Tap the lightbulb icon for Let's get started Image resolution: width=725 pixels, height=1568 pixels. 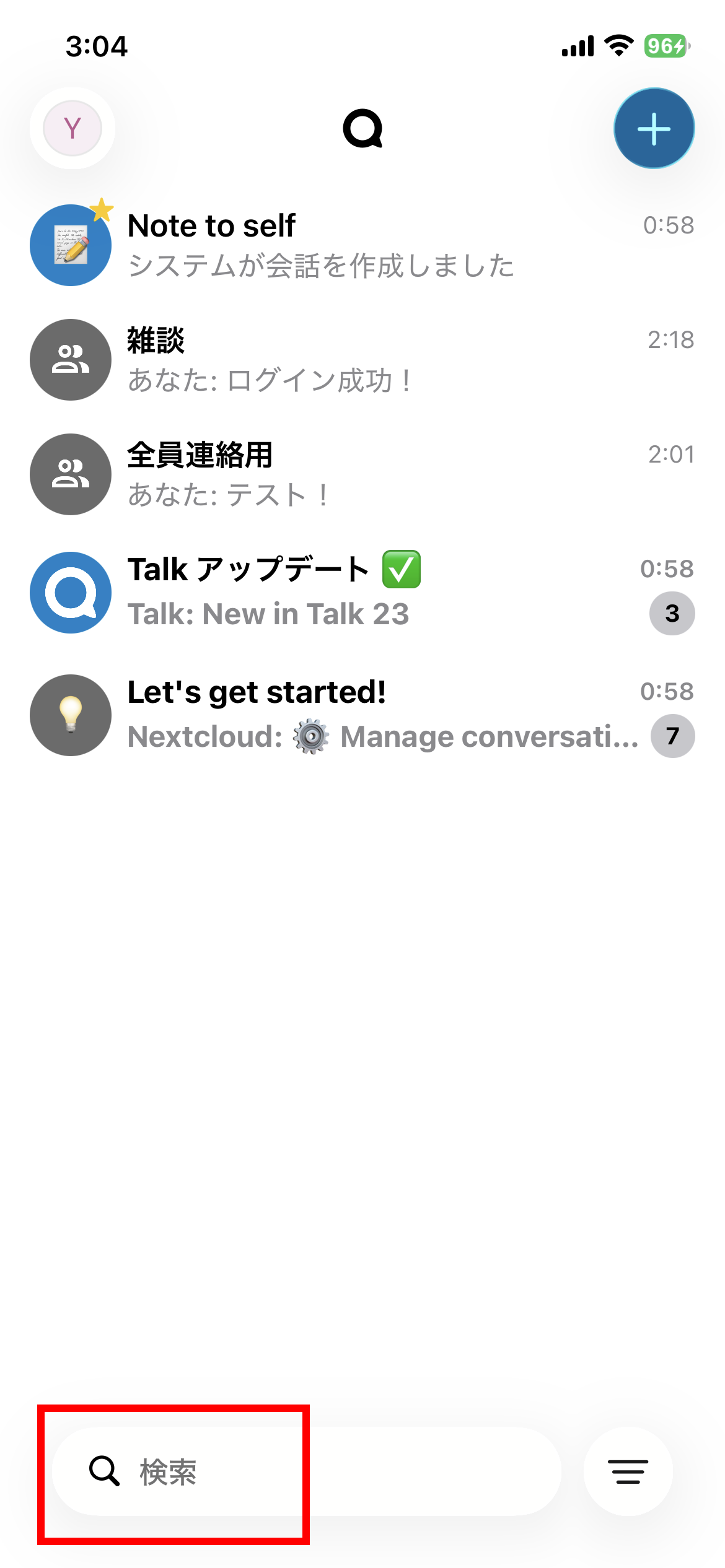[x=71, y=715]
